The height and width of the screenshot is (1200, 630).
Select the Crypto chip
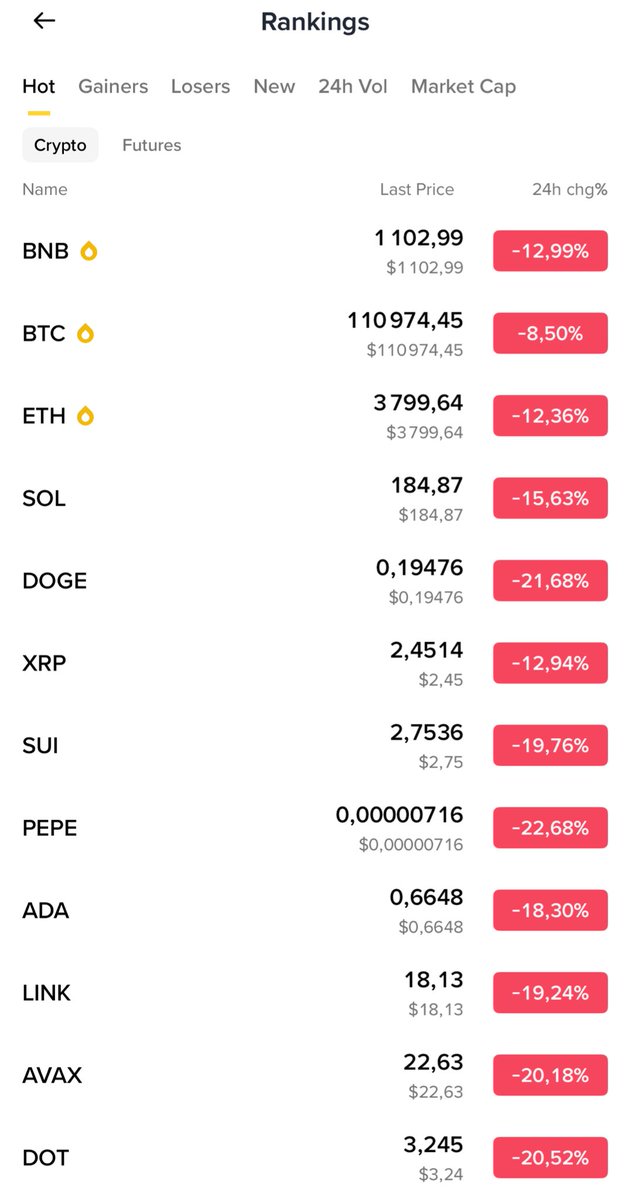point(60,145)
